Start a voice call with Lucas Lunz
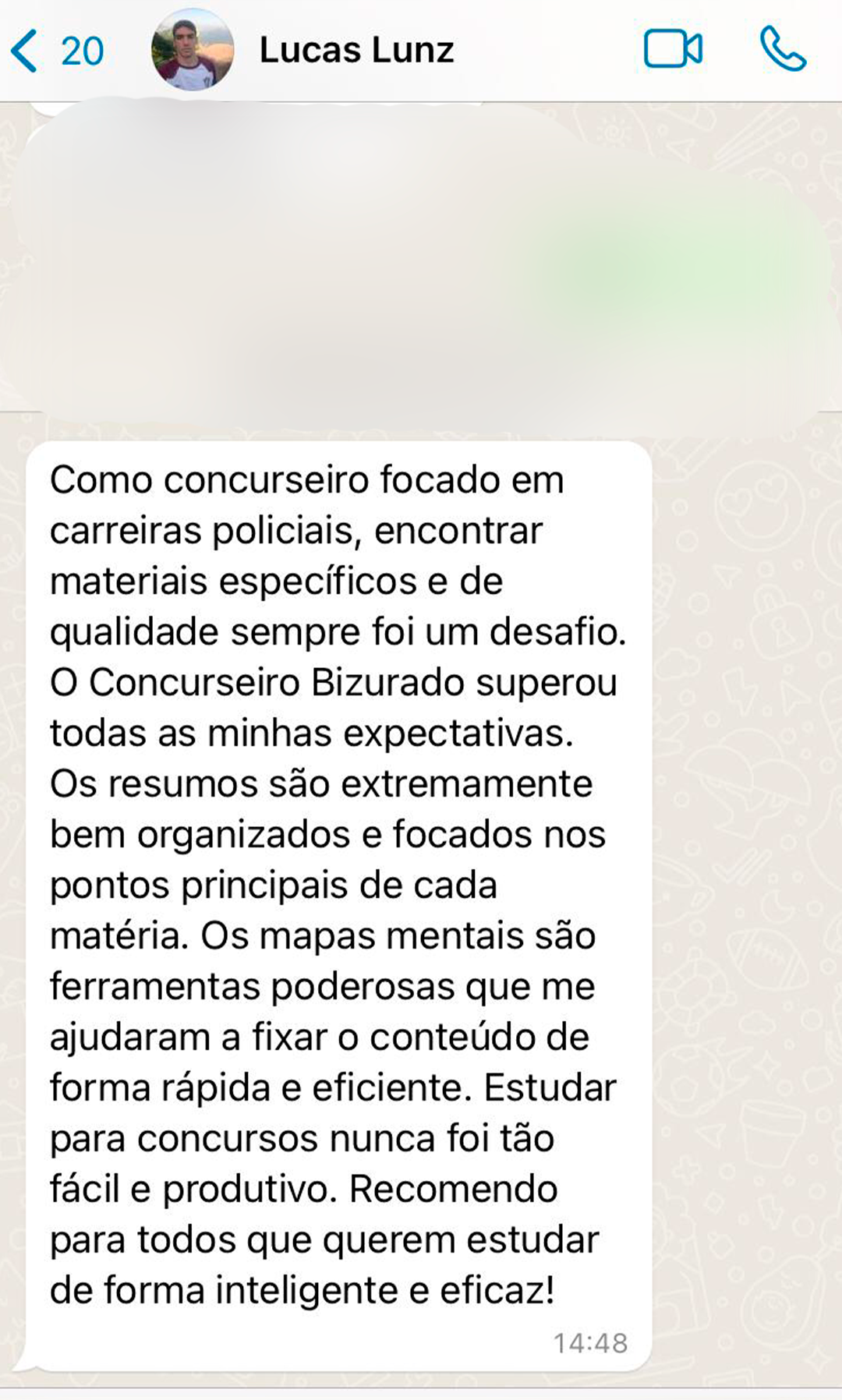This screenshot has width=842, height=1400. (783, 50)
